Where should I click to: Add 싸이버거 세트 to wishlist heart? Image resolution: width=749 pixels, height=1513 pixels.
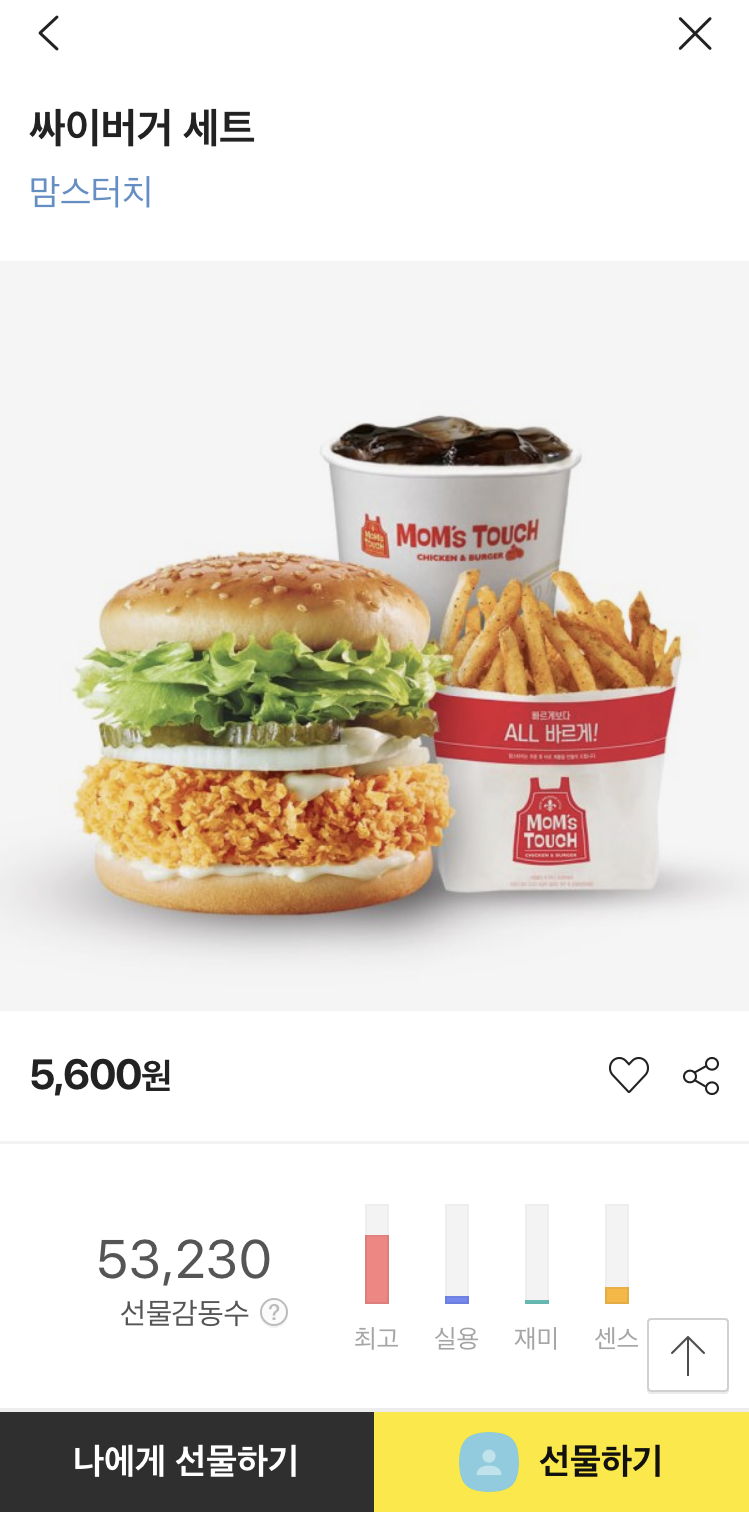(x=628, y=1075)
